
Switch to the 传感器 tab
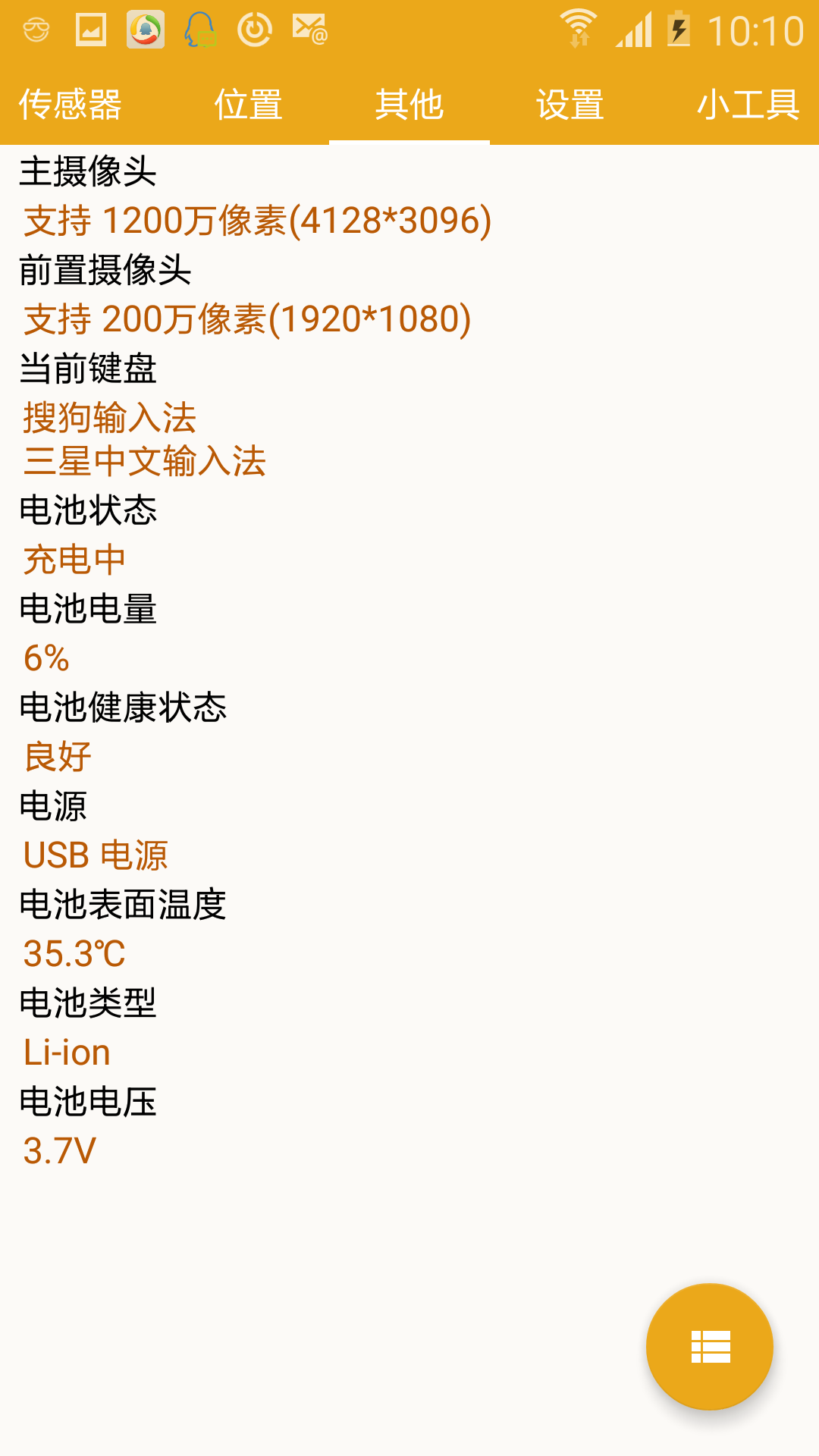point(71,104)
